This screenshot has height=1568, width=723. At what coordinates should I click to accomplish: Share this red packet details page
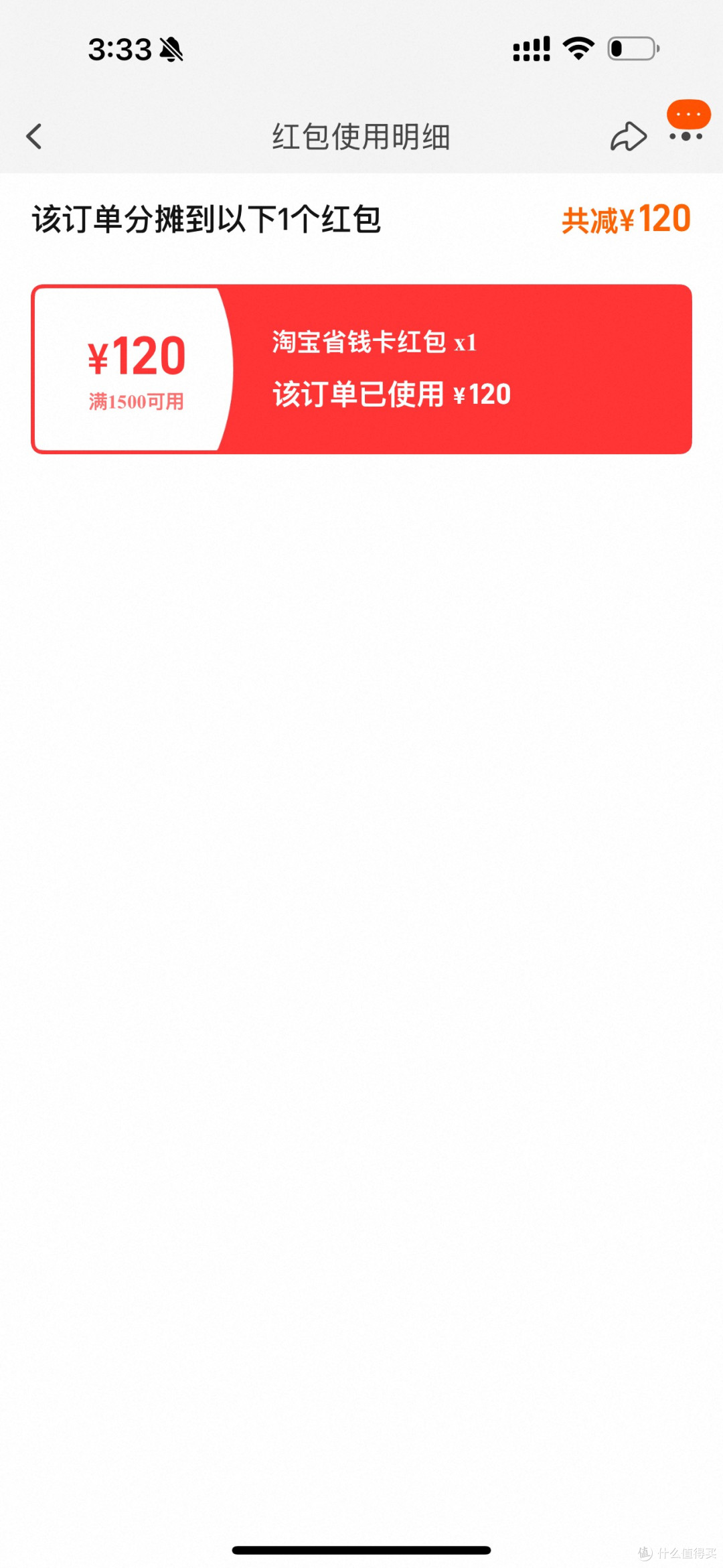tap(628, 137)
